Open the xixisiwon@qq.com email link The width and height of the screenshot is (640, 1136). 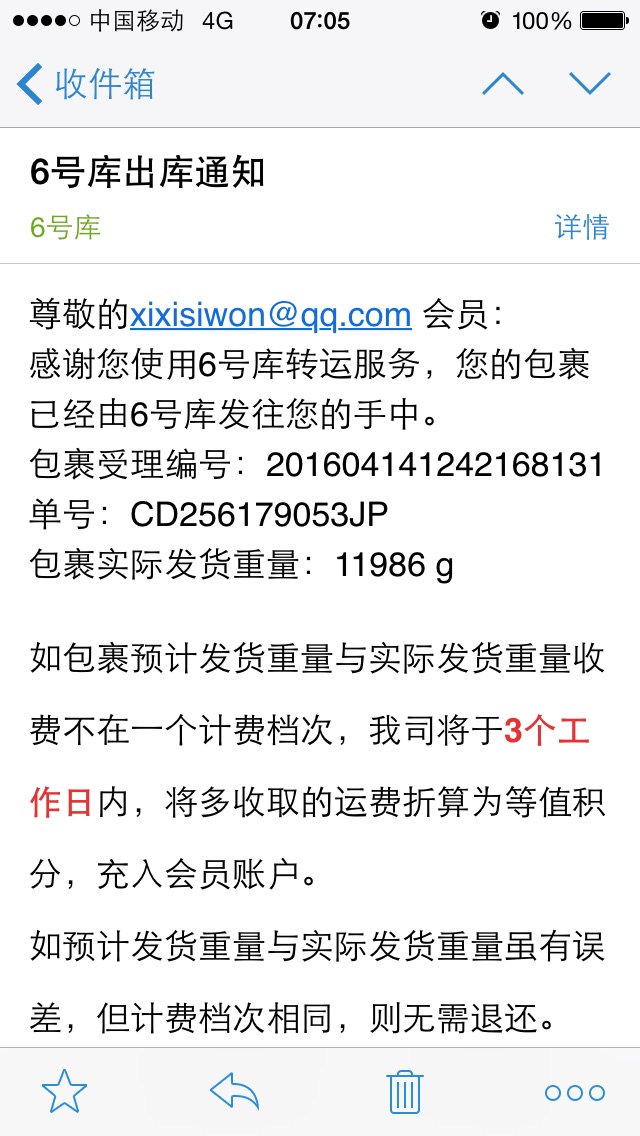tap(270, 314)
